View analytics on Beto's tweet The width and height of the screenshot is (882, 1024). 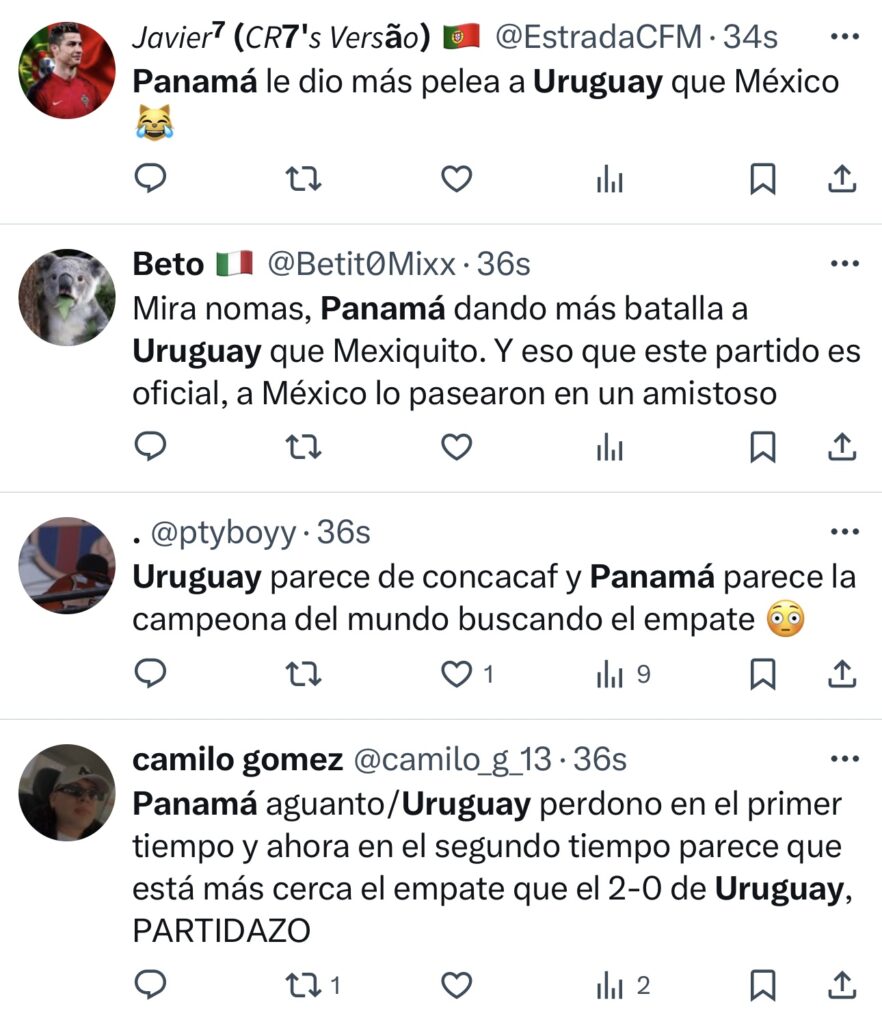(x=609, y=446)
